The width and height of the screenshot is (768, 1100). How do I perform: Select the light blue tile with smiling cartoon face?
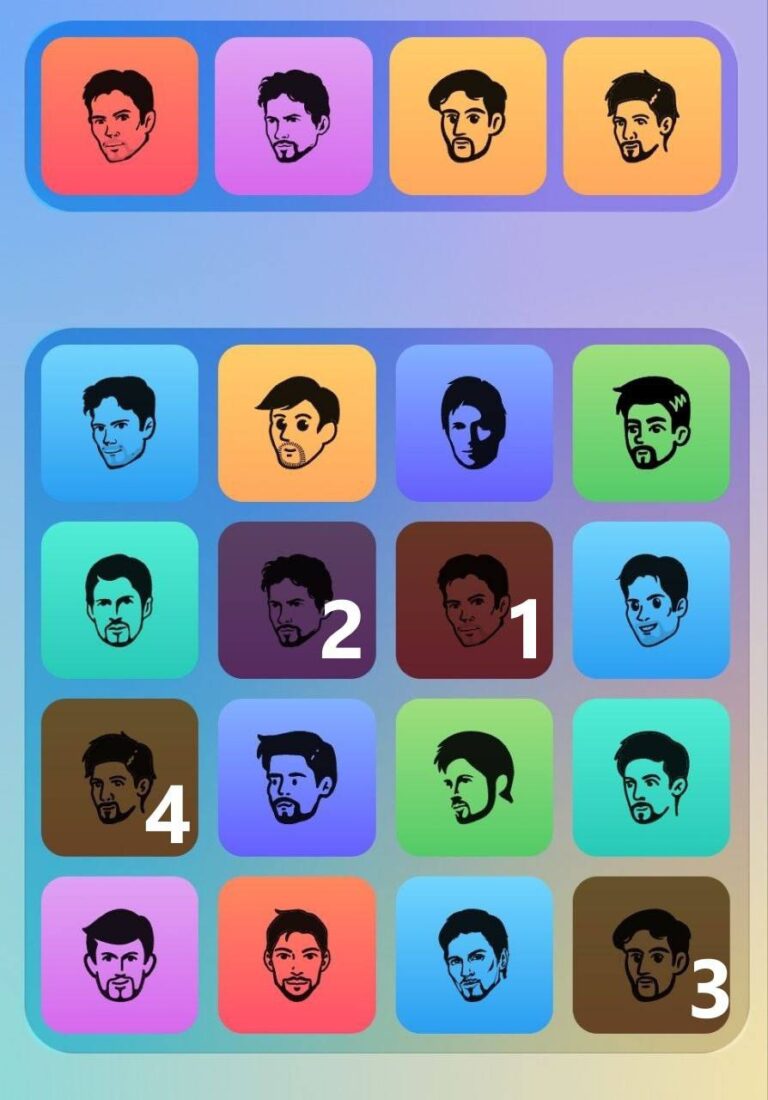point(651,600)
